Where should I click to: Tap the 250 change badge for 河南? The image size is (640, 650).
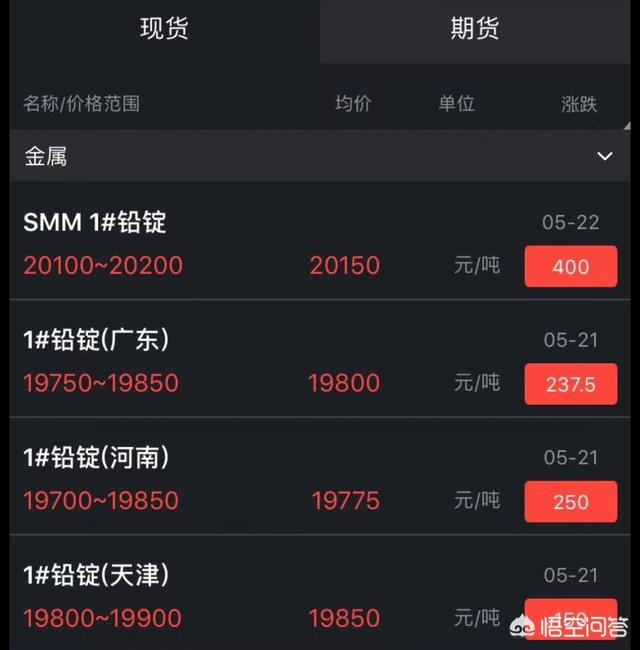571,501
